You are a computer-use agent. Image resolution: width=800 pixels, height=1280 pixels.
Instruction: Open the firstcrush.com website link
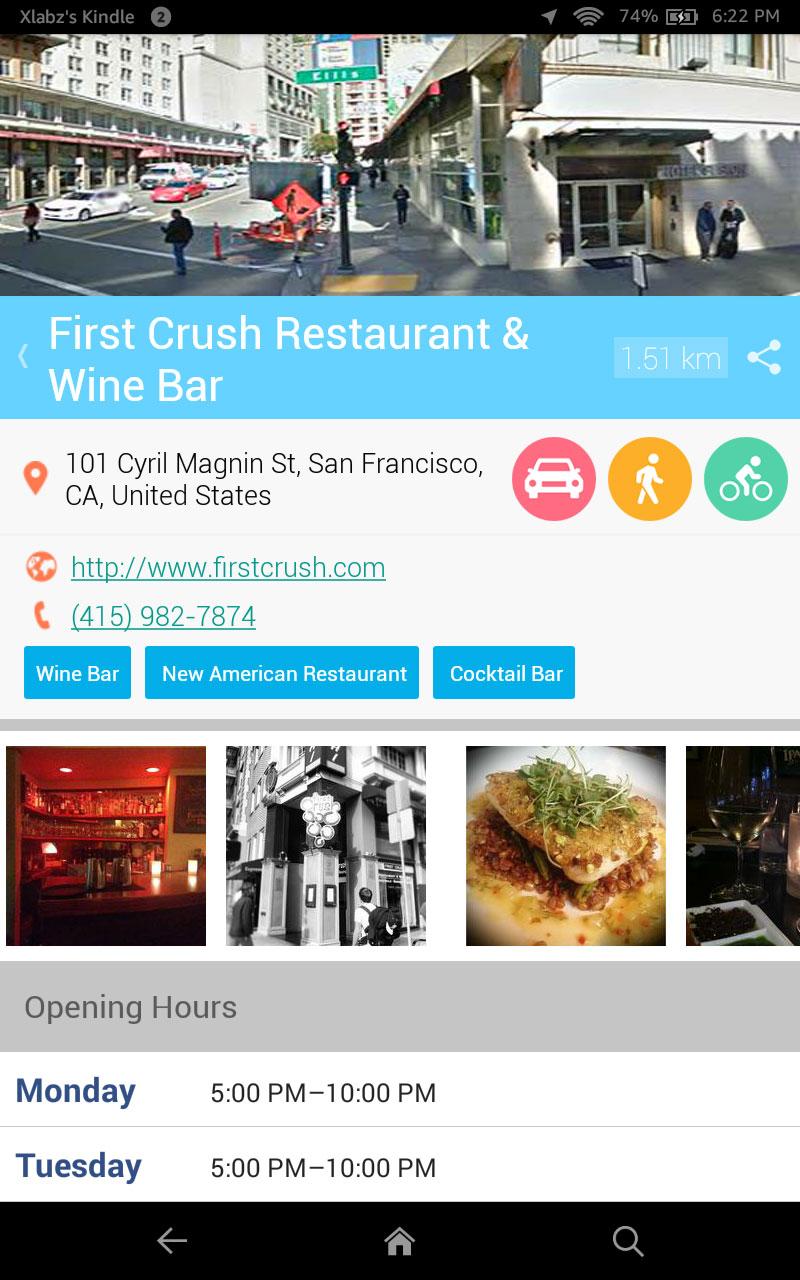(x=228, y=567)
